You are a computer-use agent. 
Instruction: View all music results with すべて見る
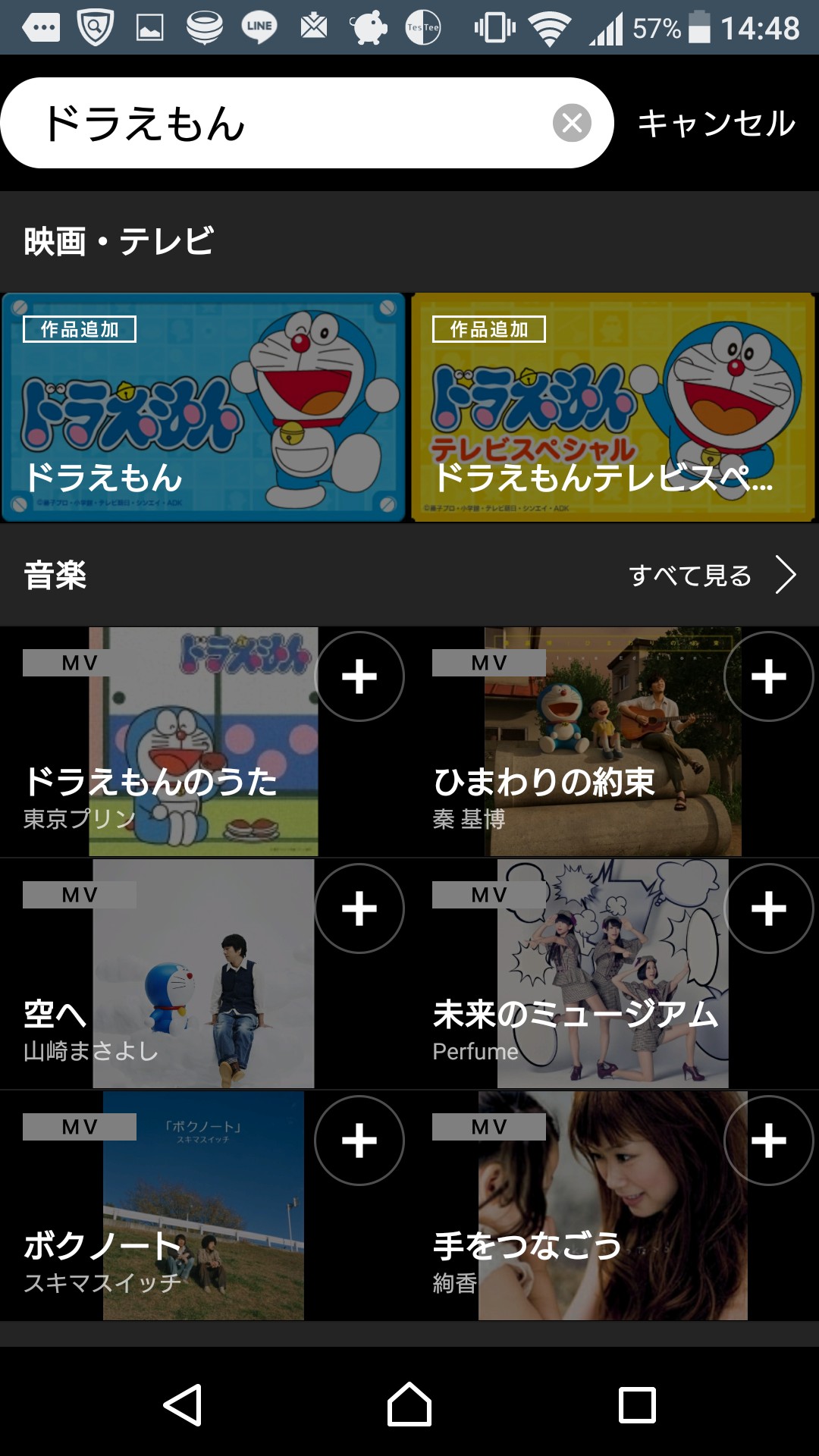pos(711,576)
